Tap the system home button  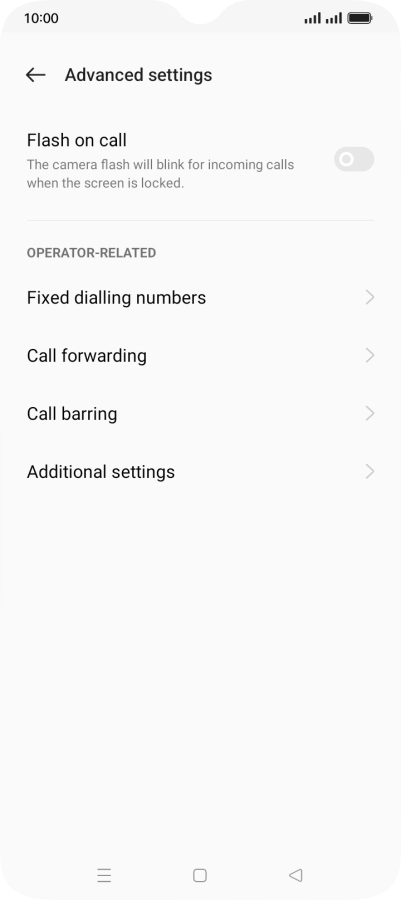tap(200, 875)
